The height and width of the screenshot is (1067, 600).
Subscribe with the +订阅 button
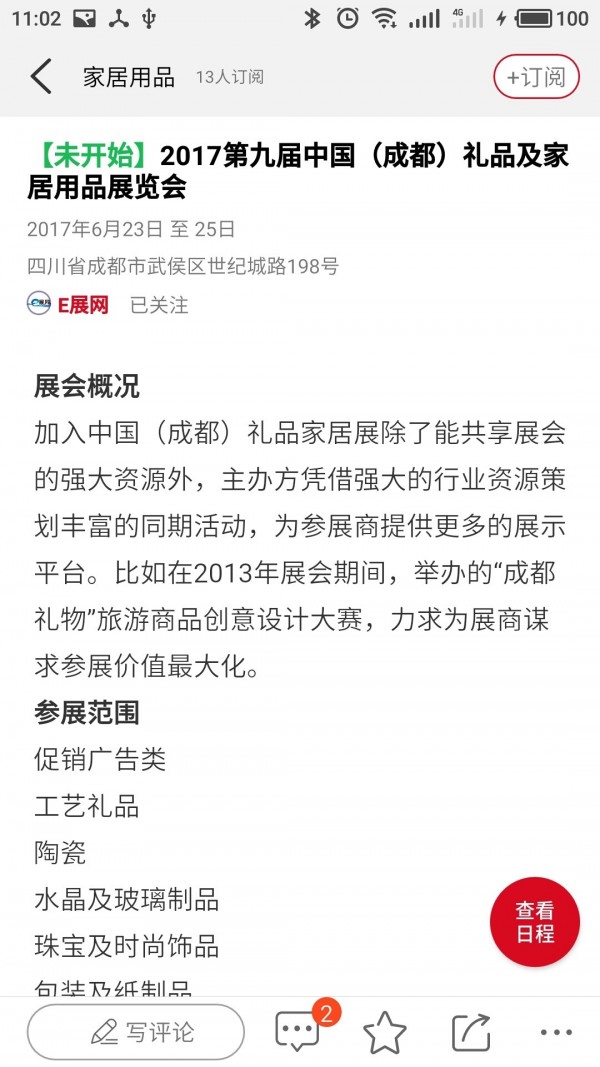(x=536, y=77)
